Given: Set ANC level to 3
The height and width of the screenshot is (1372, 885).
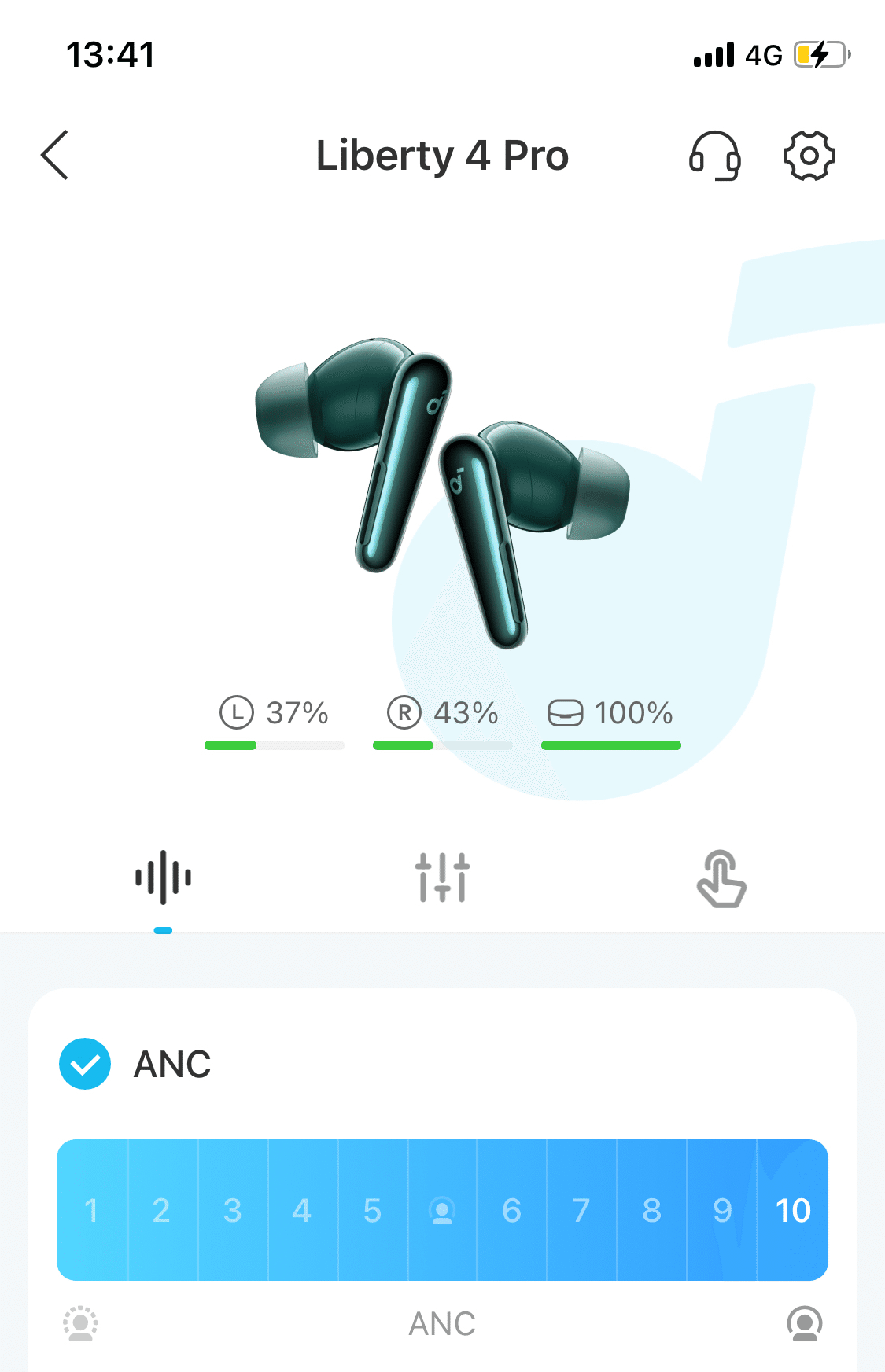Looking at the screenshot, I should point(232,1210).
